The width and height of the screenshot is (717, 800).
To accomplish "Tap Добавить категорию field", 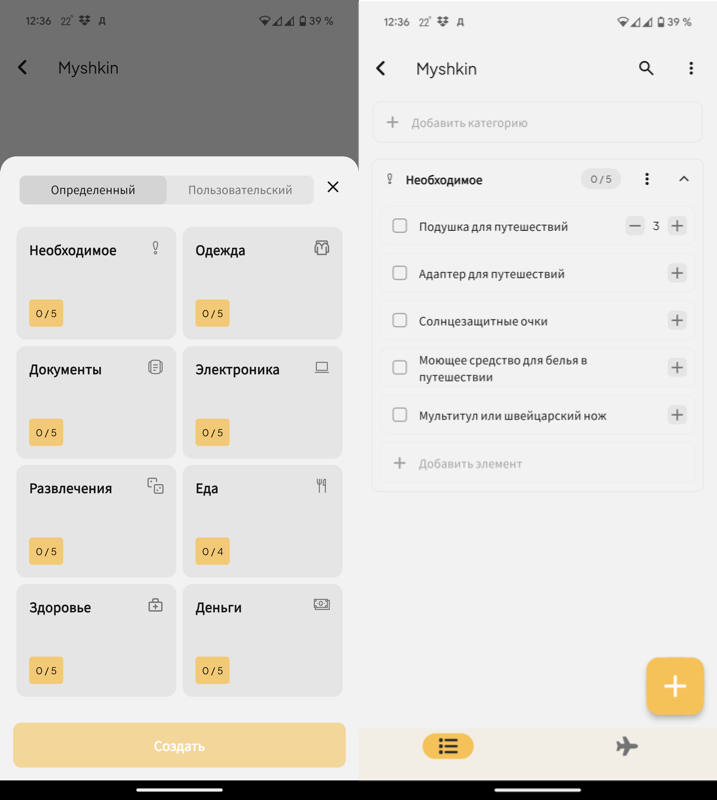I will (x=538, y=123).
